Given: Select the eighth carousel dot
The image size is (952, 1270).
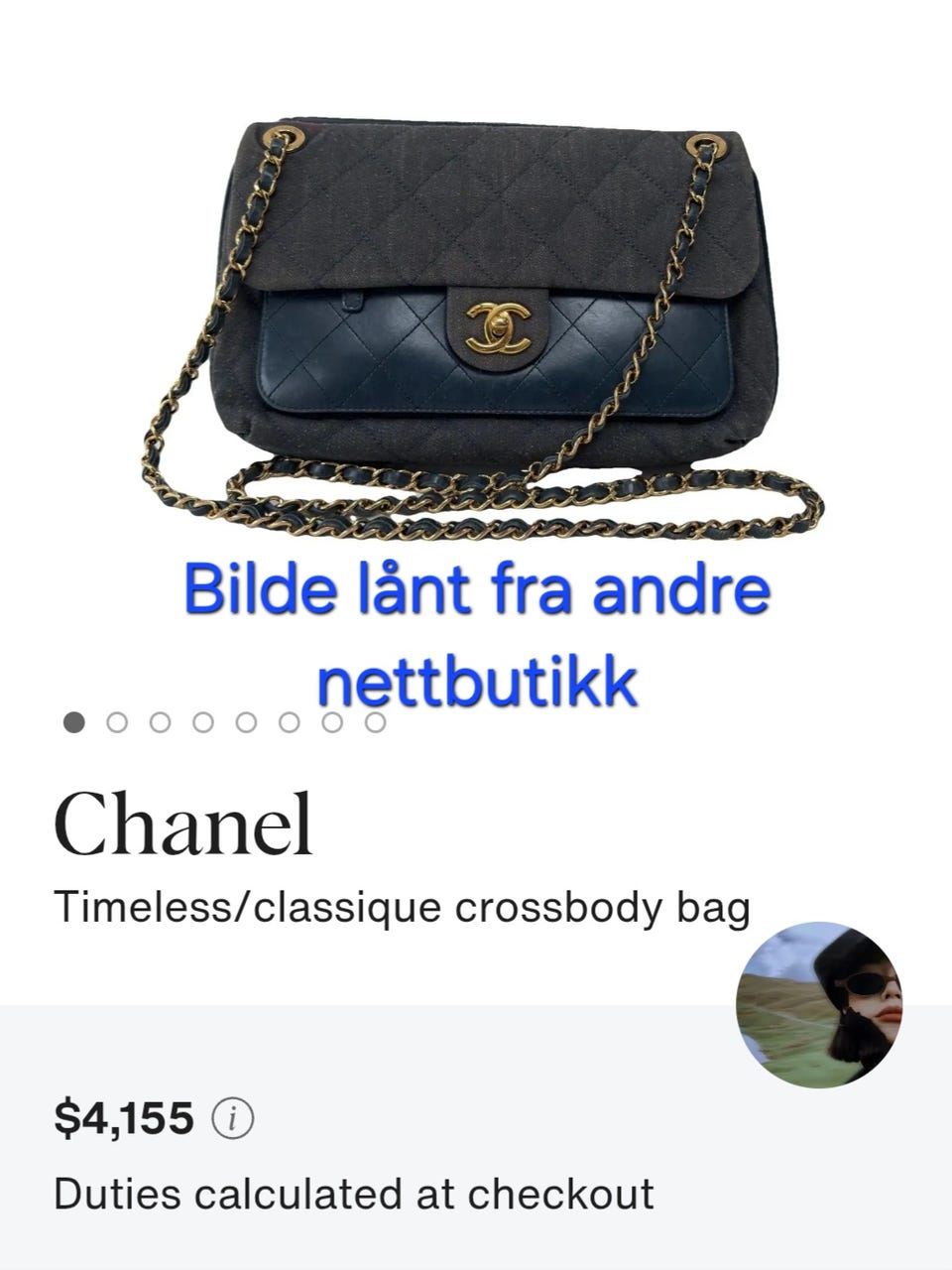Looking at the screenshot, I should pos(375,721).
